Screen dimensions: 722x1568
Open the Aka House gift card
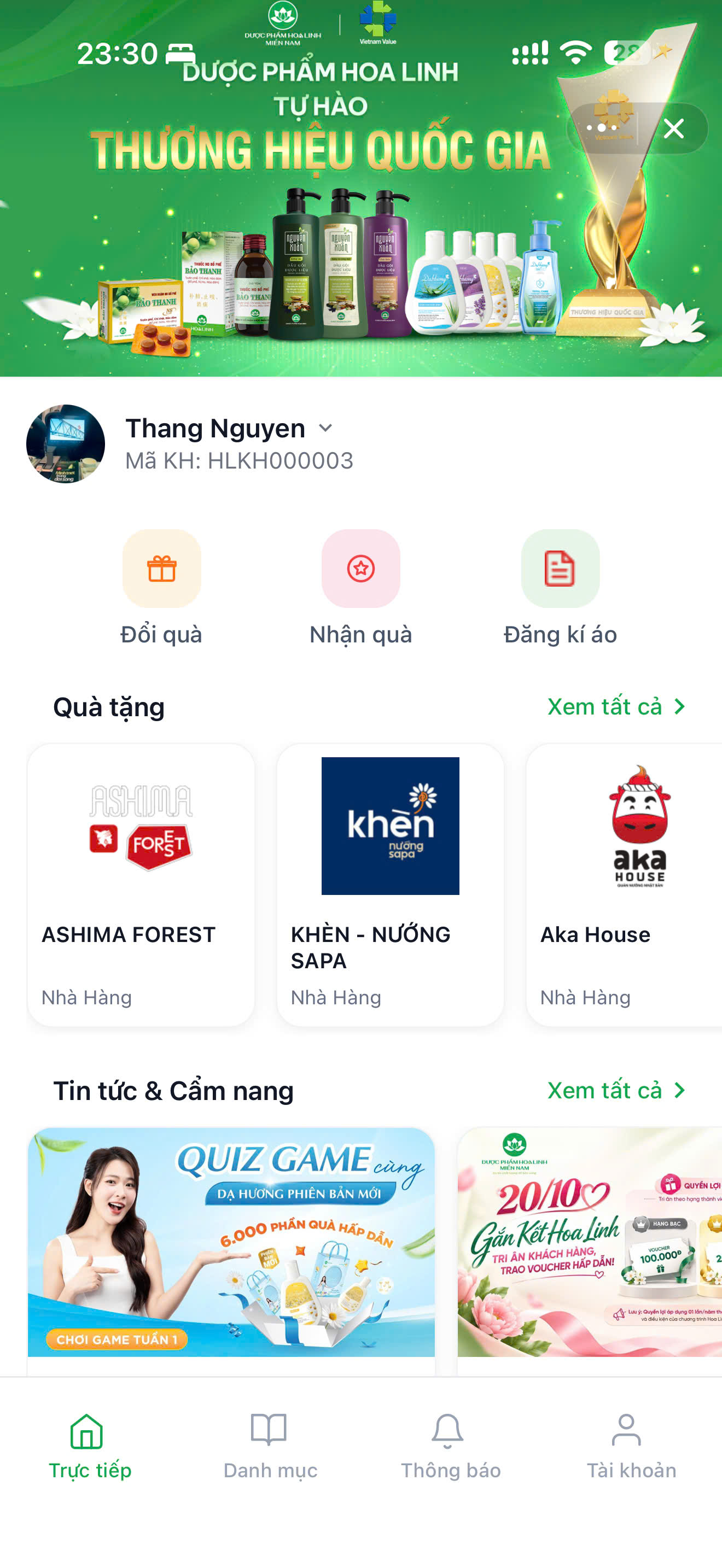[625, 885]
